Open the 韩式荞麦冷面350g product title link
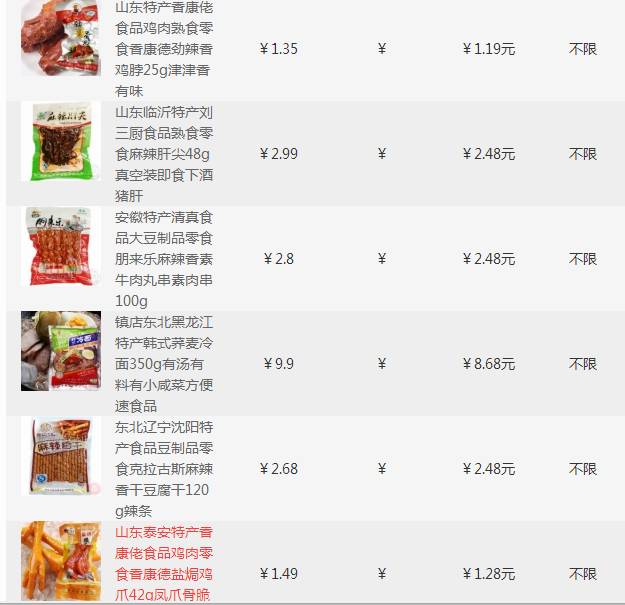 point(164,364)
